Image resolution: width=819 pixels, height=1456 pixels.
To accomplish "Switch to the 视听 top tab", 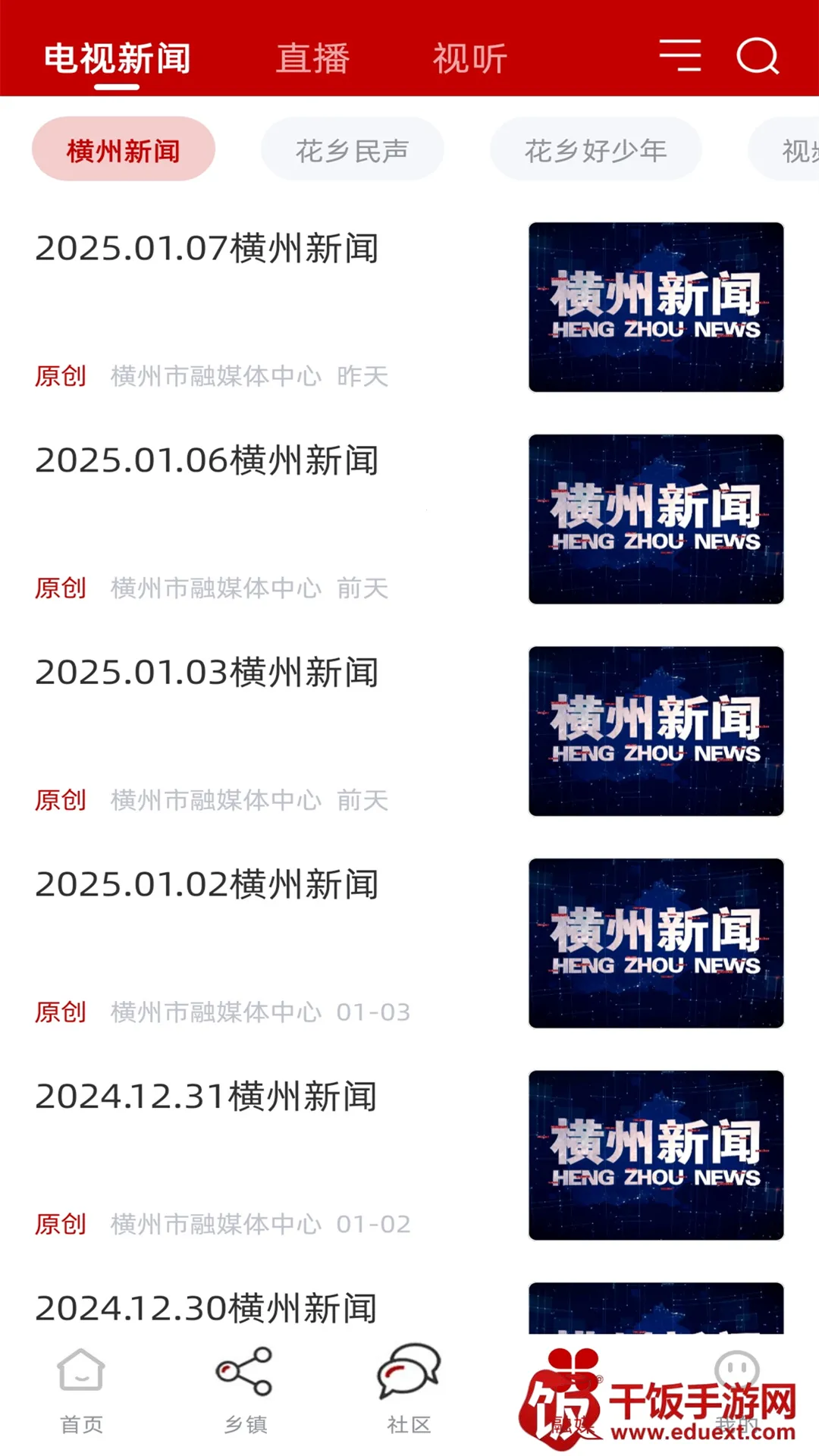I will point(470,58).
